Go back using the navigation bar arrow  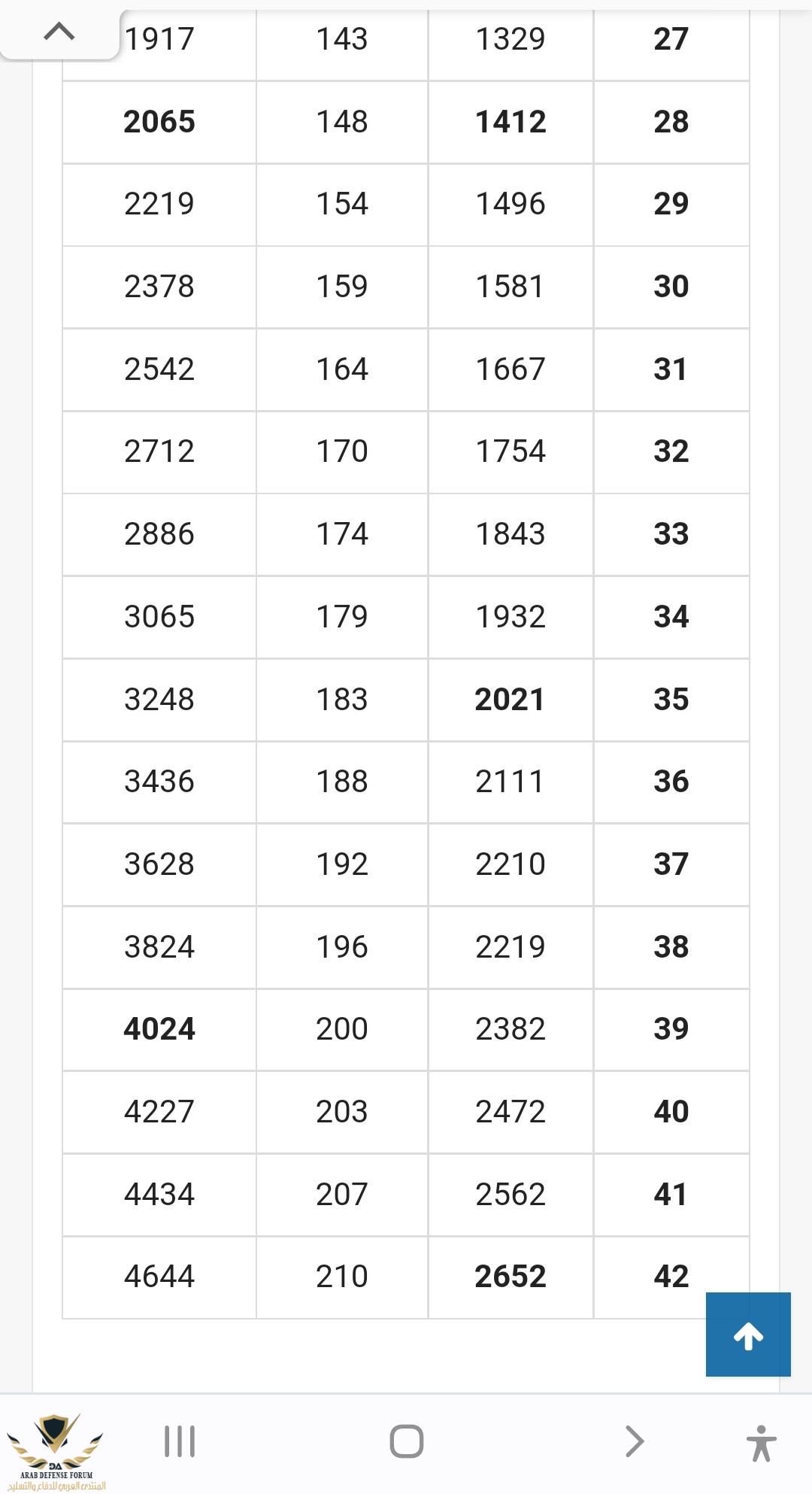pyautogui.click(x=635, y=1441)
